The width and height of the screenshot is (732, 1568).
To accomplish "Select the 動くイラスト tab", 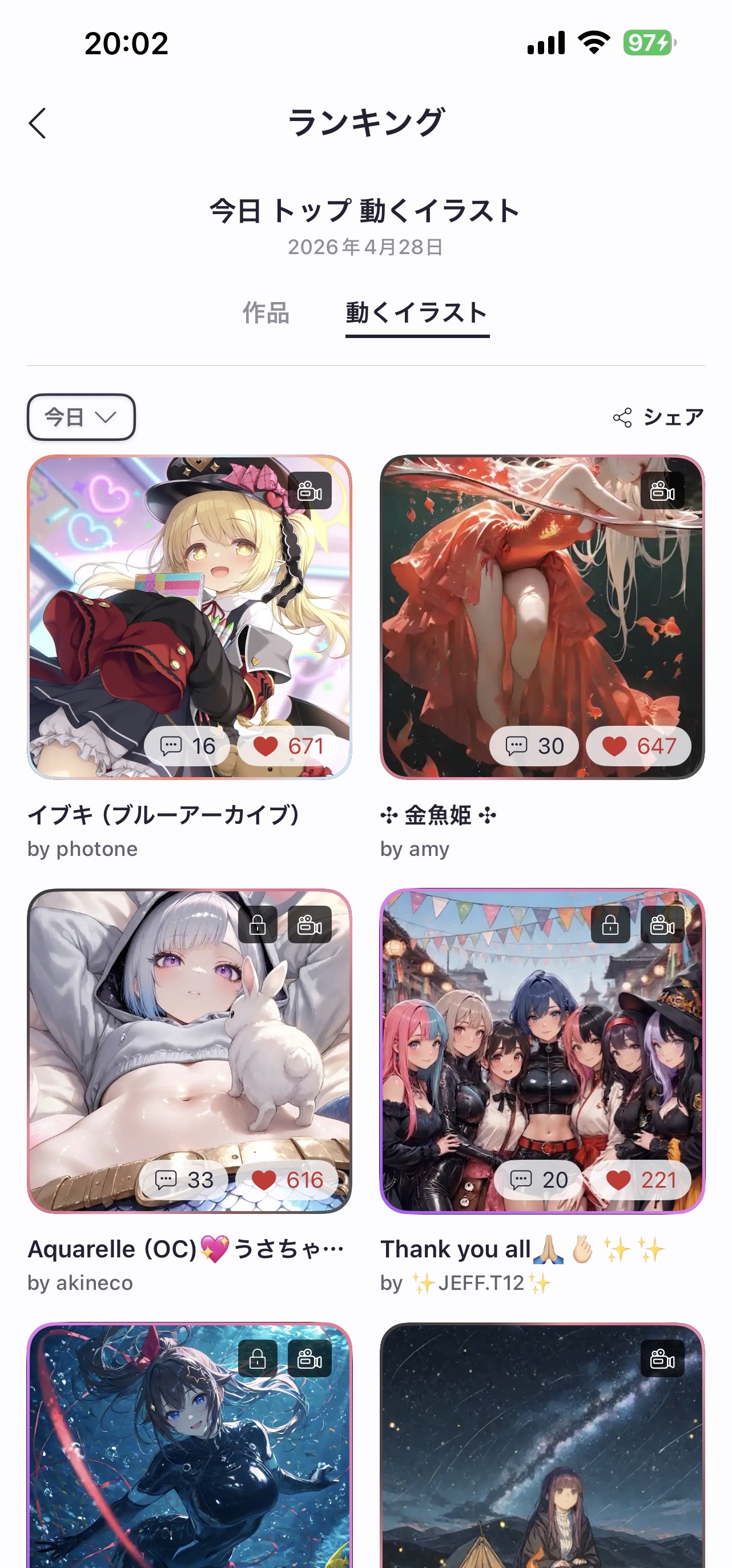I will pyautogui.click(x=417, y=313).
